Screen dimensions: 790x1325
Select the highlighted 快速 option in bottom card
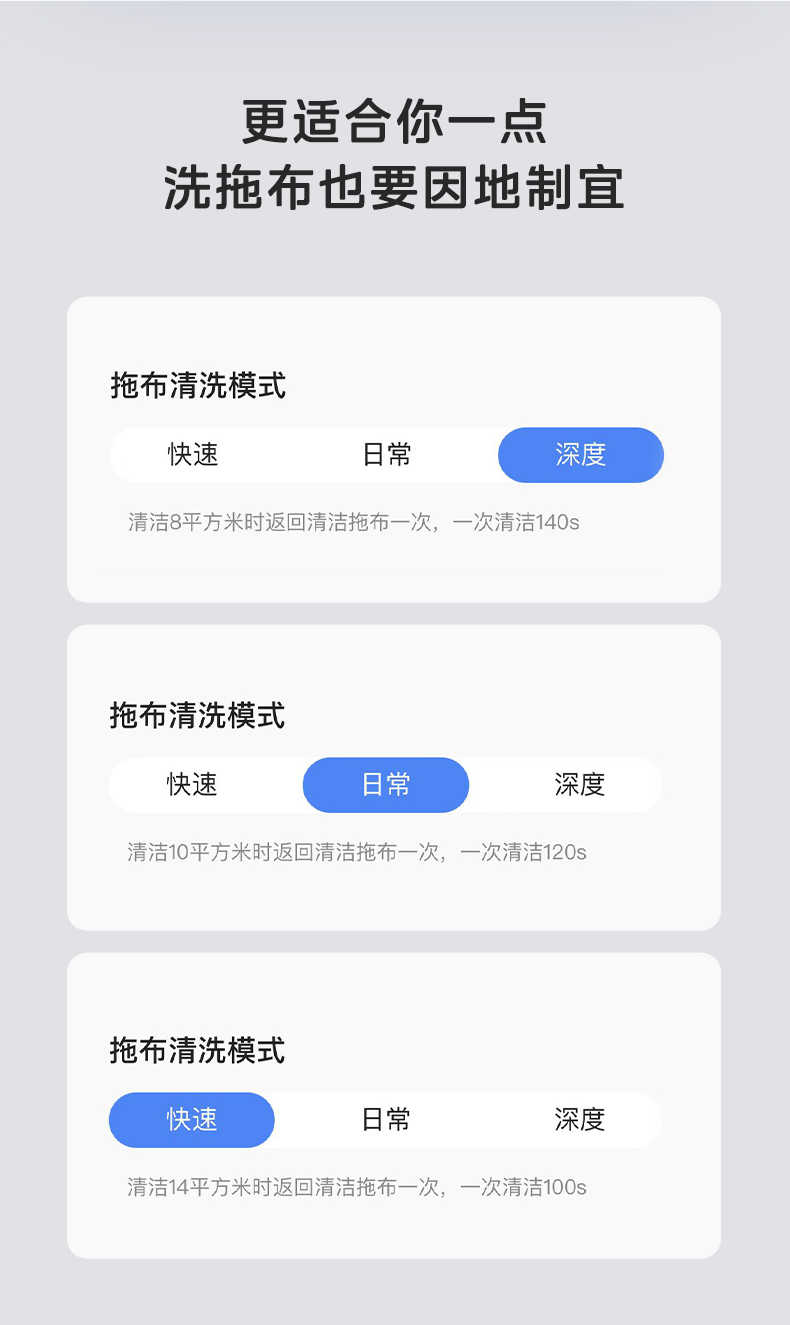point(192,1120)
